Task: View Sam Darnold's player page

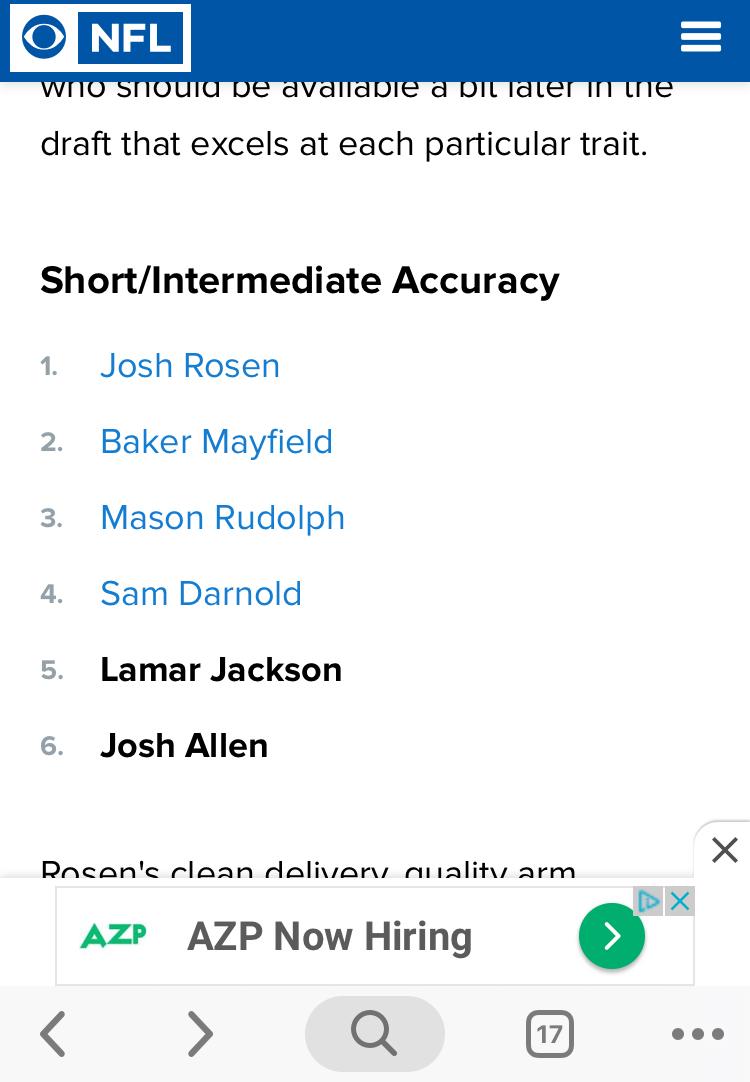Action: click(x=201, y=594)
